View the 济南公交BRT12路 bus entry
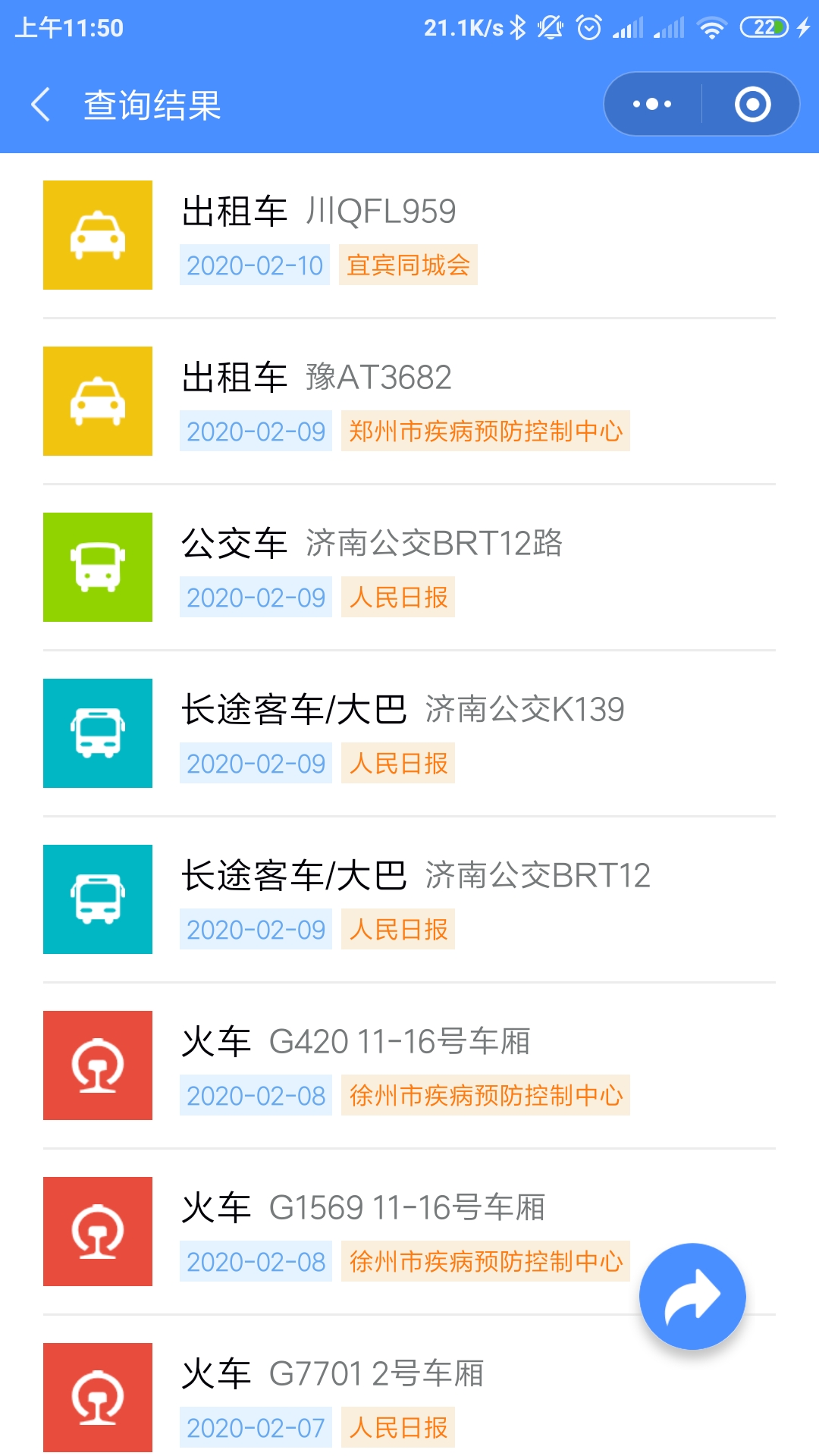The height and width of the screenshot is (1456, 819). pos(409,567)
